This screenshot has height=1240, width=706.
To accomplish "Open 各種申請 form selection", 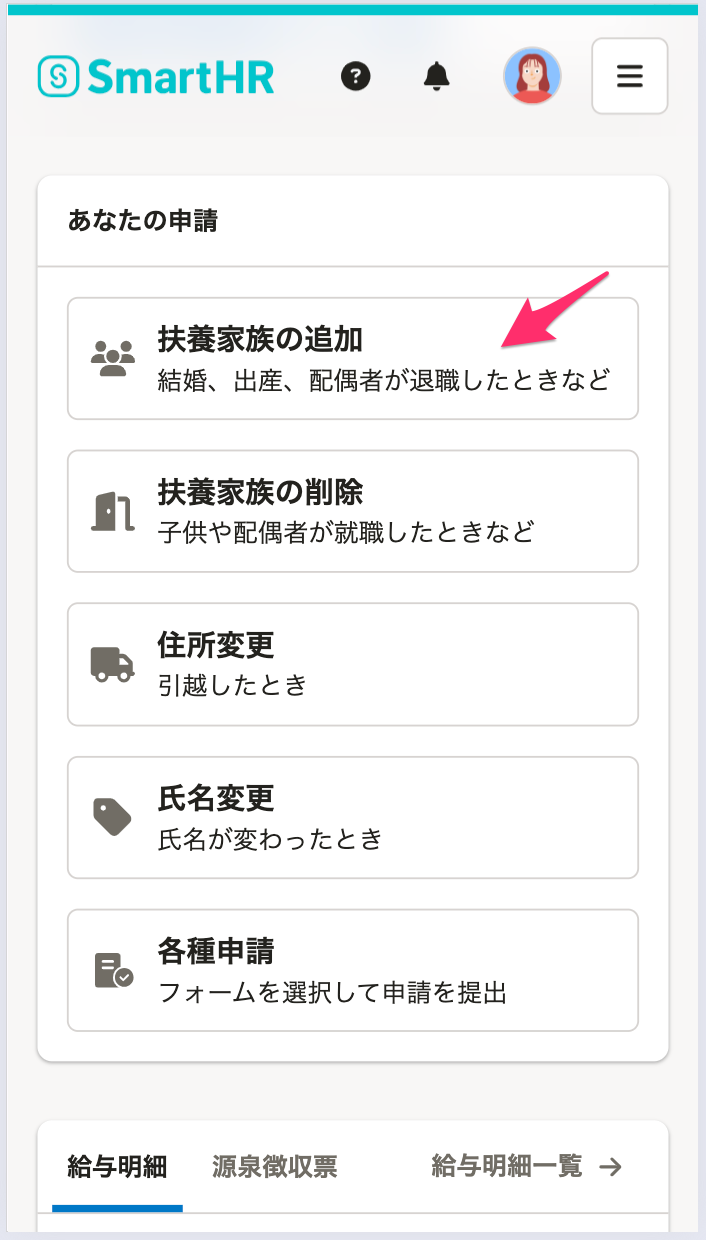I will coord(352,970).
